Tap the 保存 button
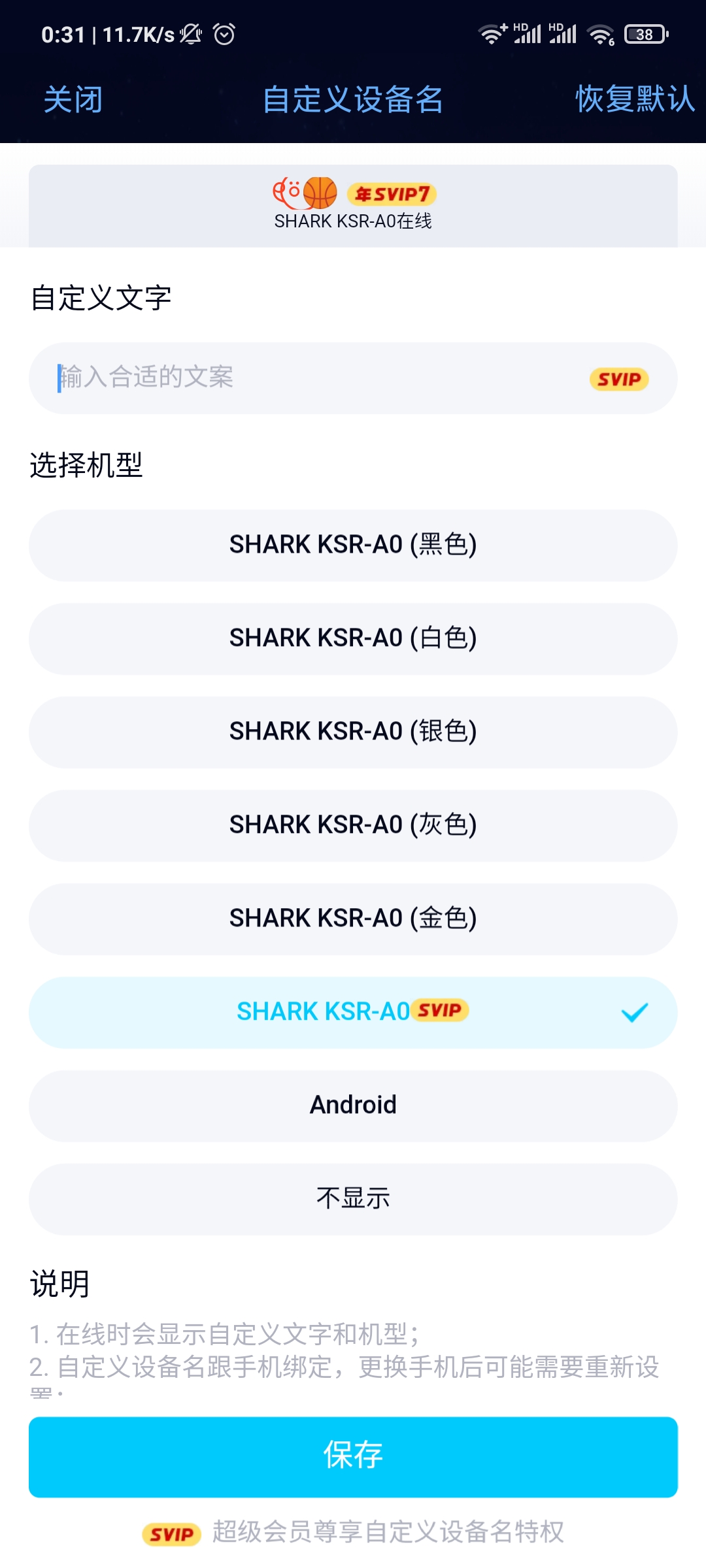The width and height of the screenshot is (706, 1568). point(353,1457)
